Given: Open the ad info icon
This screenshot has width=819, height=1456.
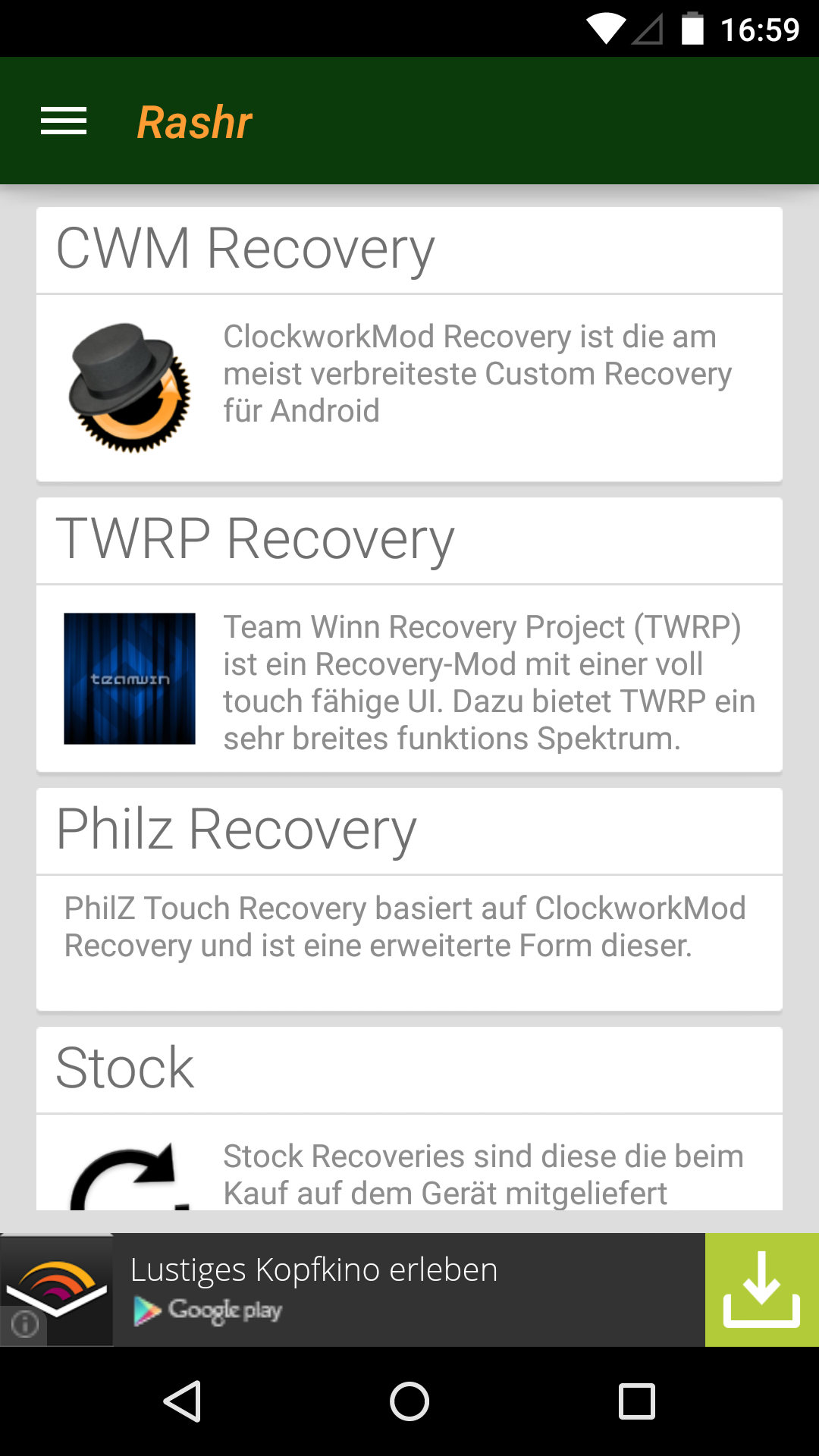Looking at the screenshot, I should click(x=24, y=1325).
